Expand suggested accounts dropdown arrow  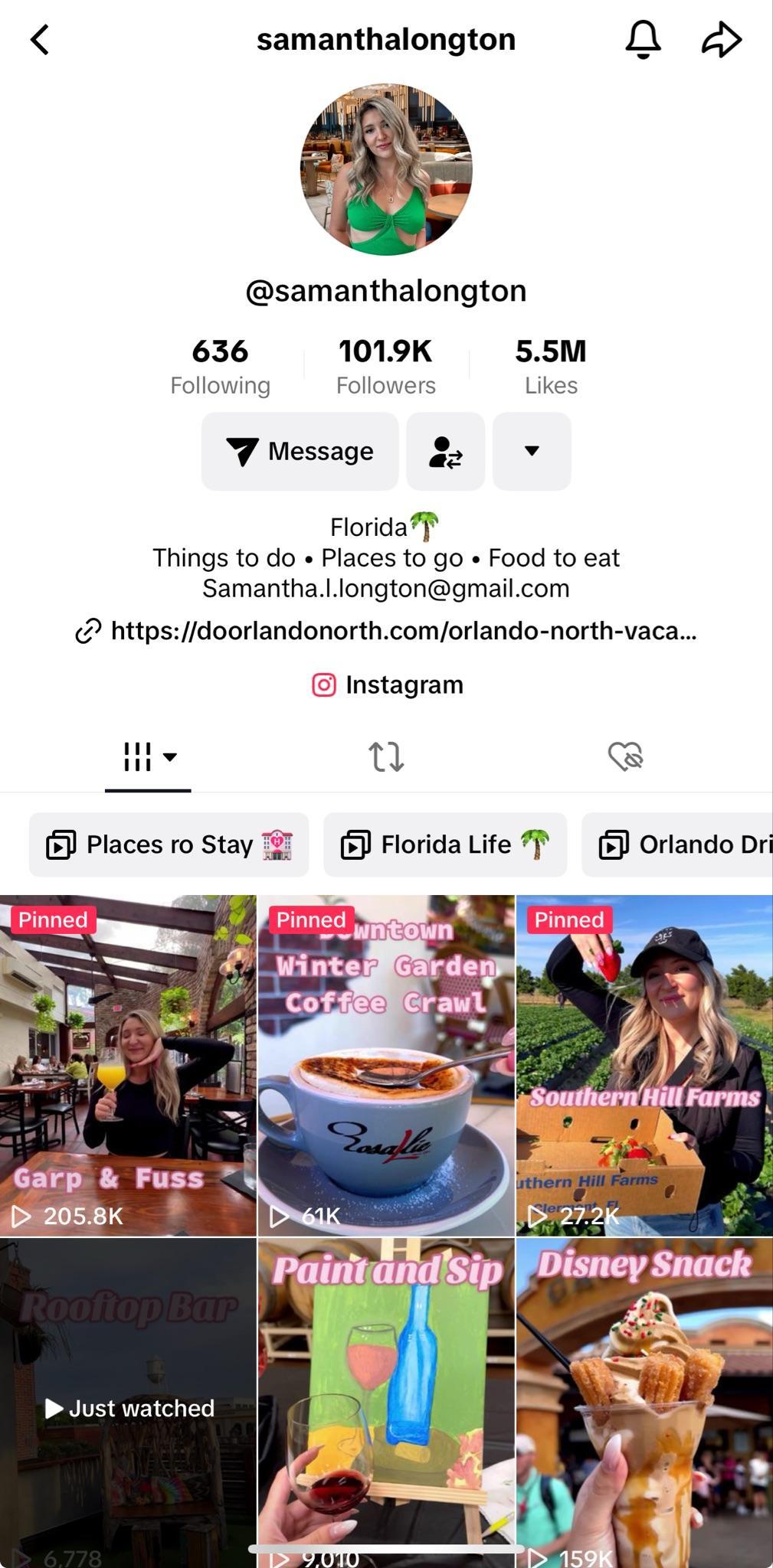[532, 452]
